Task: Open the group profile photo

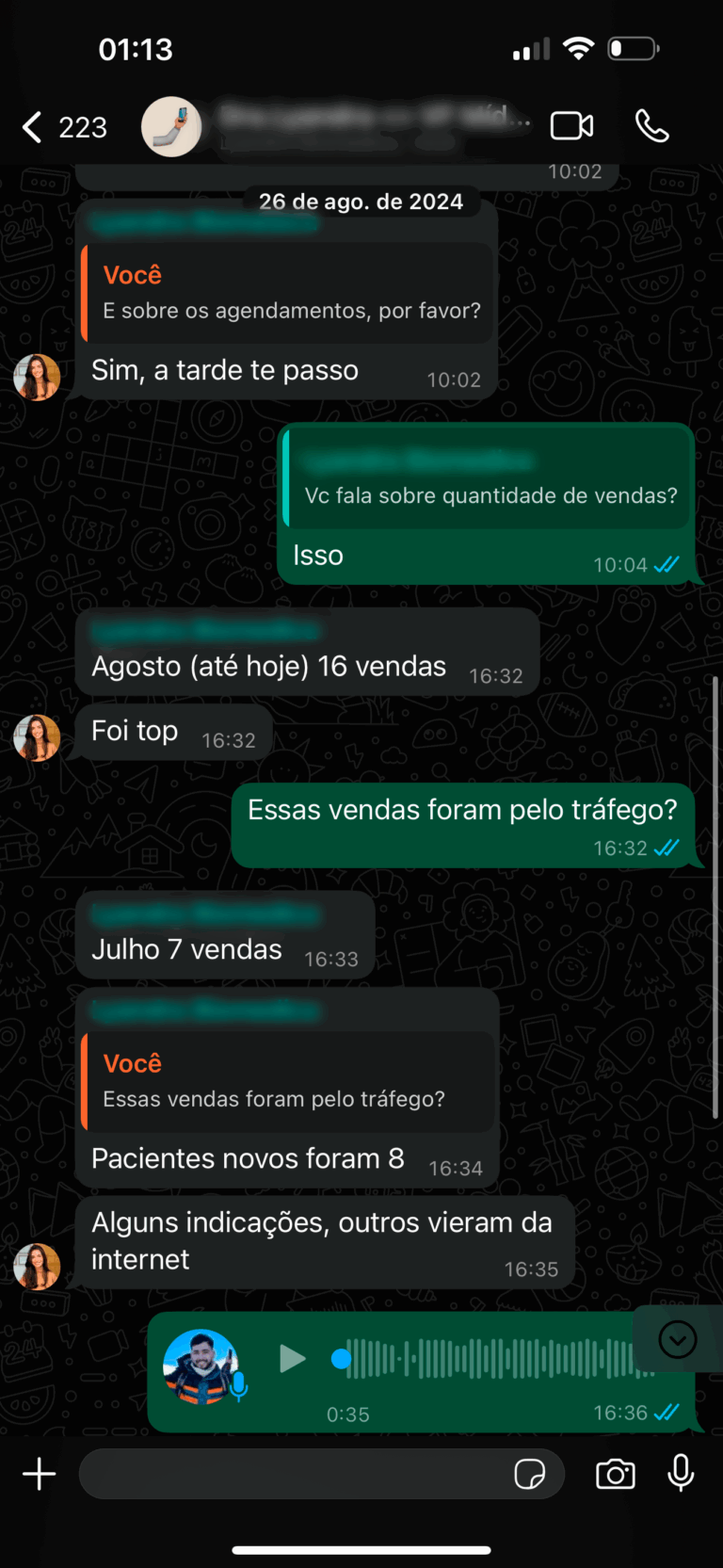Action: click(x=171, y=127)
